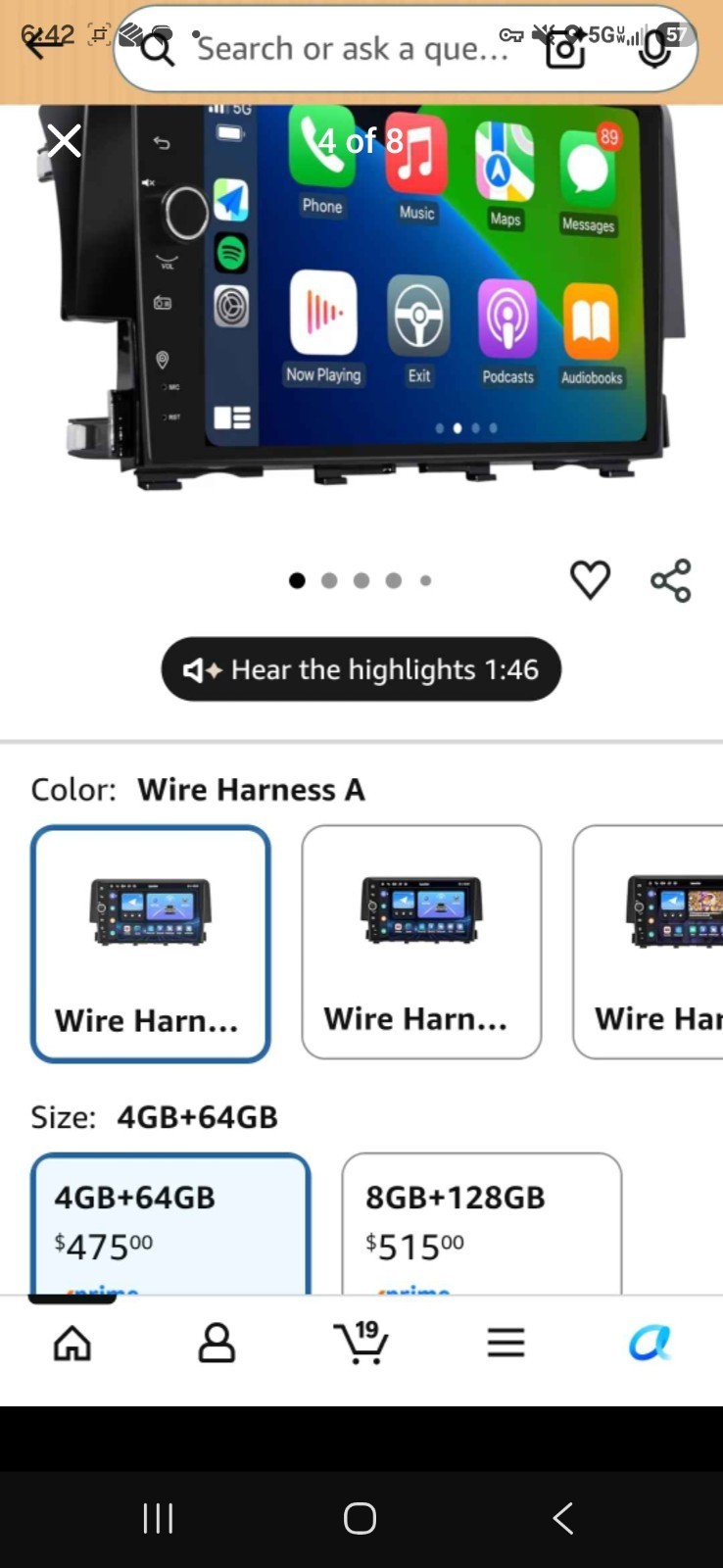Image resolution: width=723 pixels, height=1568 pixels.
Task: Start voice search with the microphone
Action: click(x=653, y=48)
